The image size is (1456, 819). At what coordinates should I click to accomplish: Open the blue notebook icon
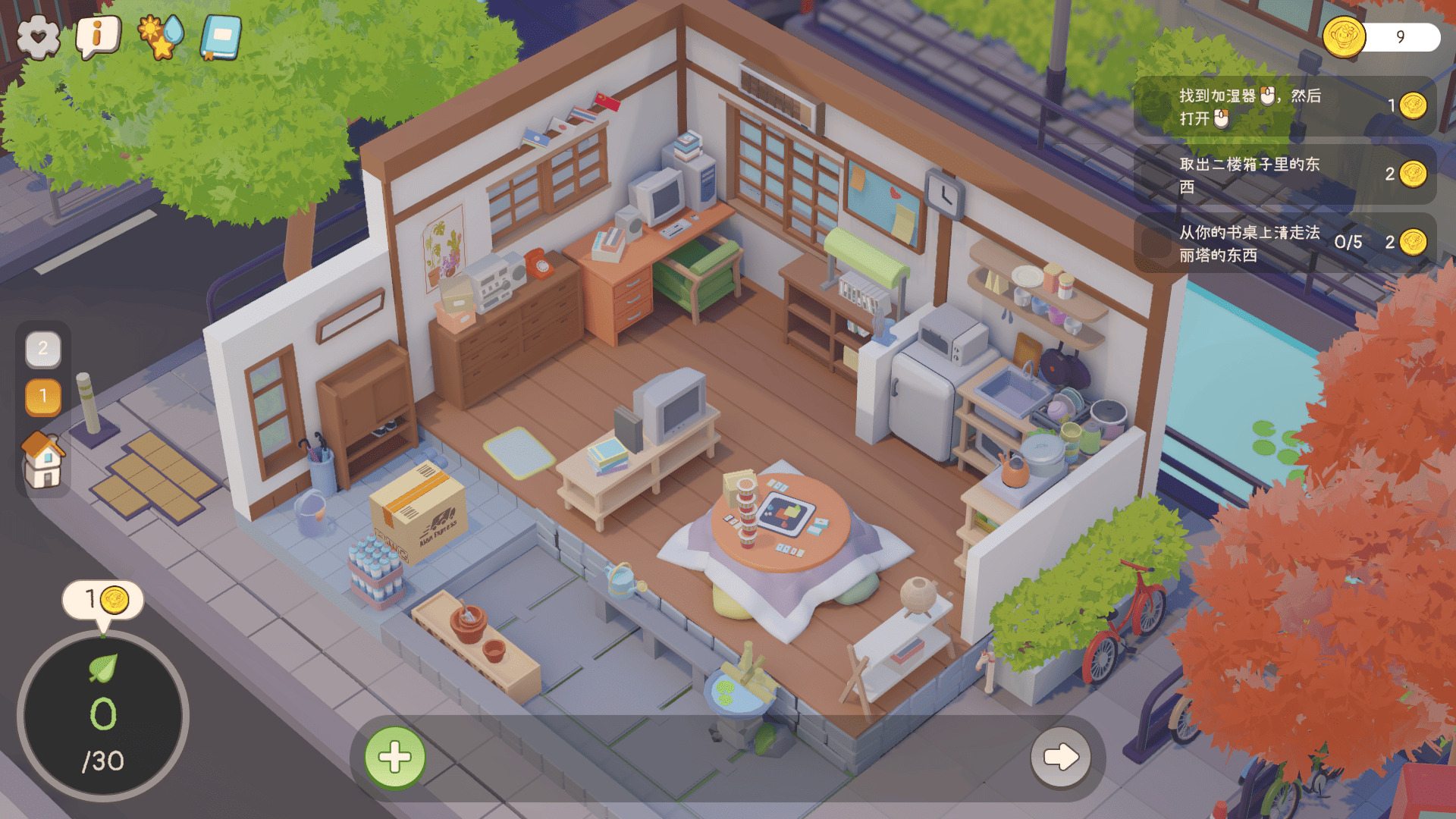point(221,36)
